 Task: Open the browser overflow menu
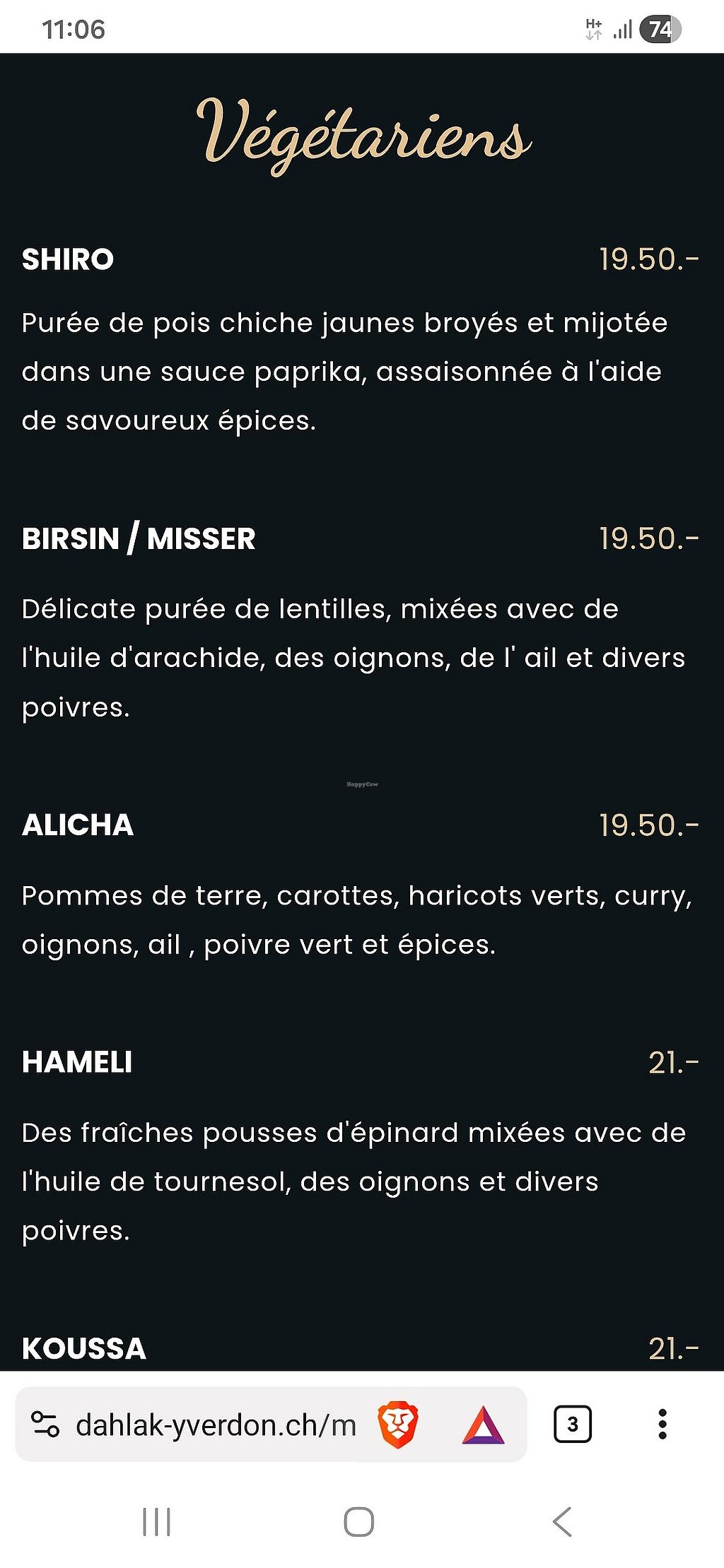coord(662,1424)
